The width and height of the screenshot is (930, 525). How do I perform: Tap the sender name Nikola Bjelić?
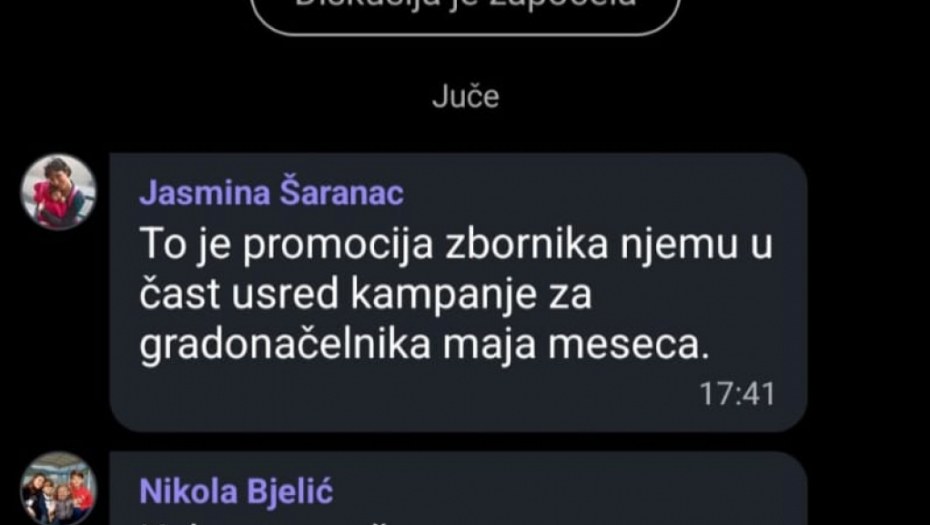236,492
